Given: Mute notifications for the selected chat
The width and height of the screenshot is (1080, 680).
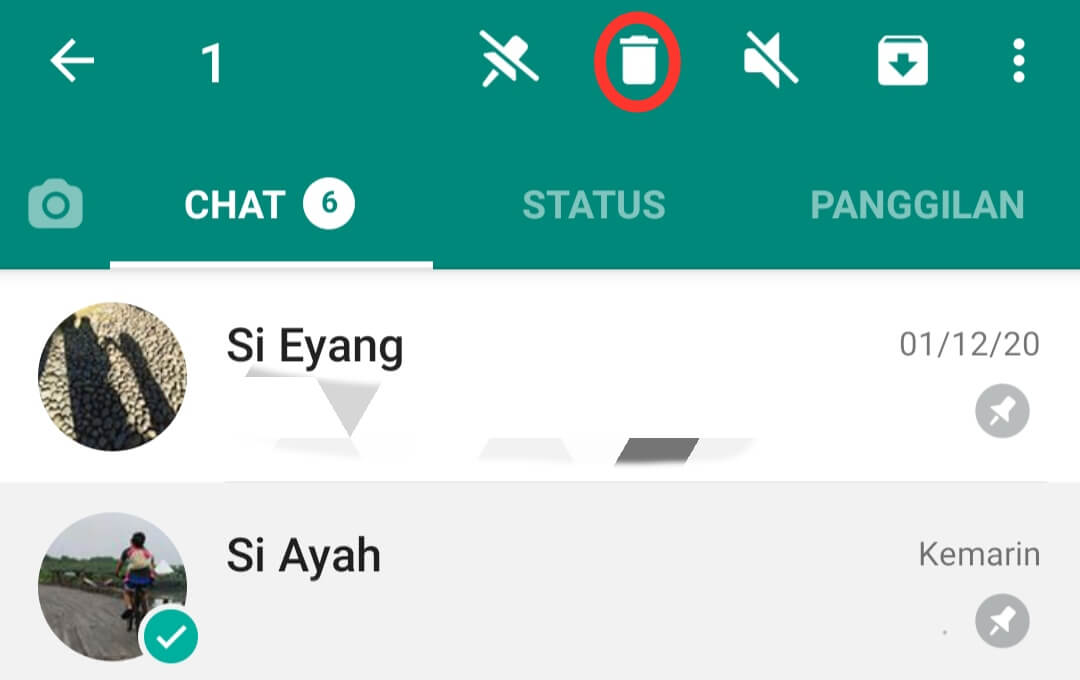Looking at the screenshot, I should (770, 60).
